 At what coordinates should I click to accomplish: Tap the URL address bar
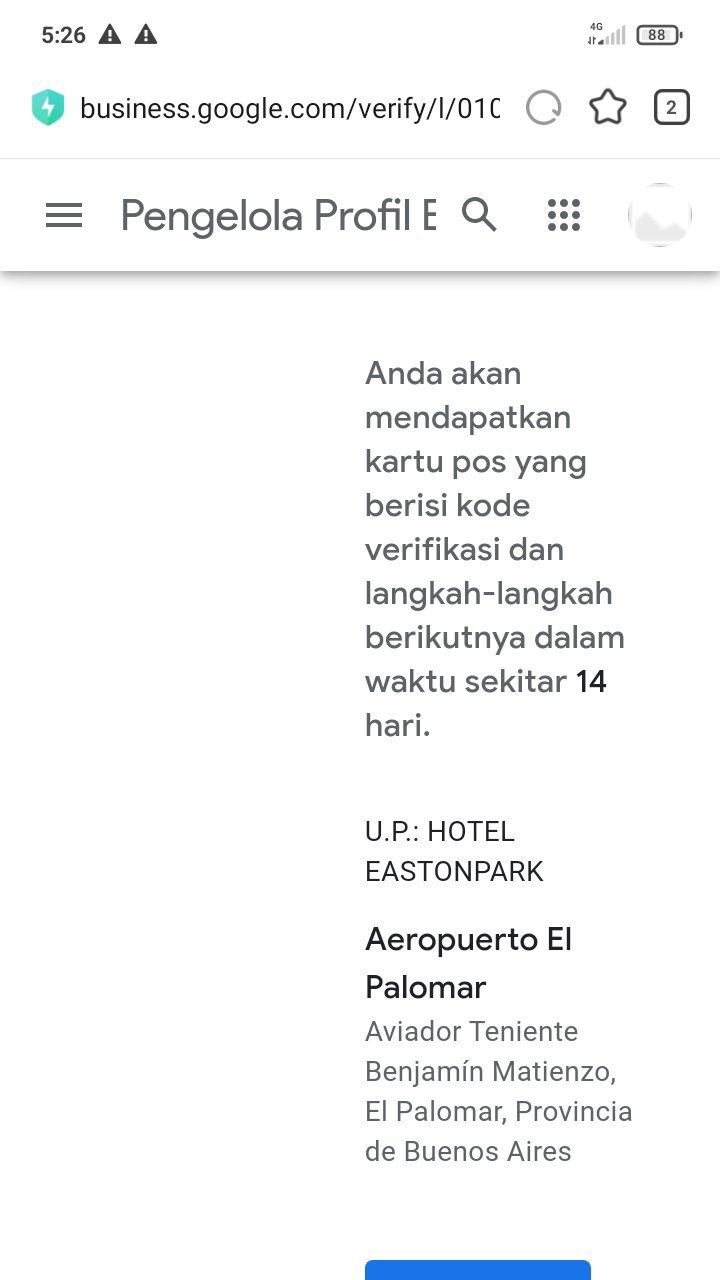pos(289,108)
